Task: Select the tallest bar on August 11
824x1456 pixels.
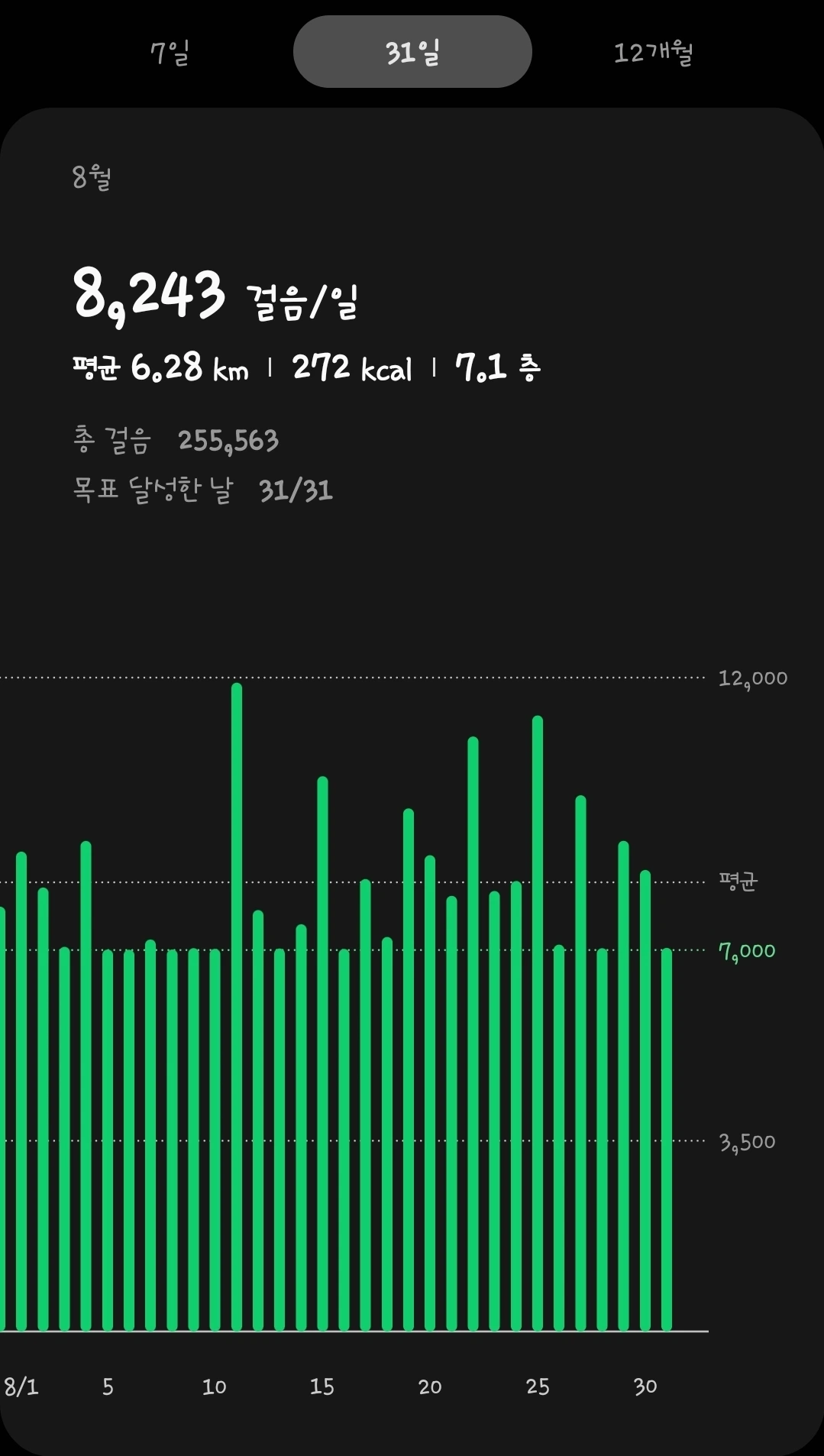Action: pyautogui.click(x=237, y=1006)
